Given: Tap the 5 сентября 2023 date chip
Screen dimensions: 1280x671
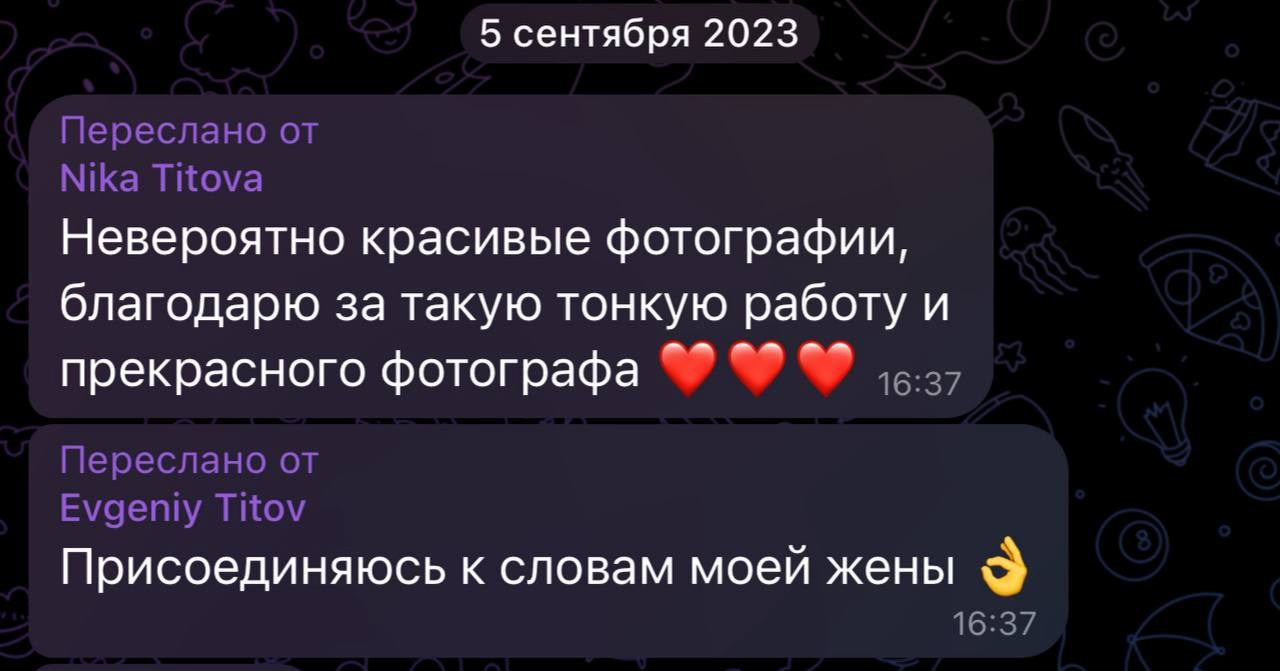Looking at the screenshot, I should (639, 34).
